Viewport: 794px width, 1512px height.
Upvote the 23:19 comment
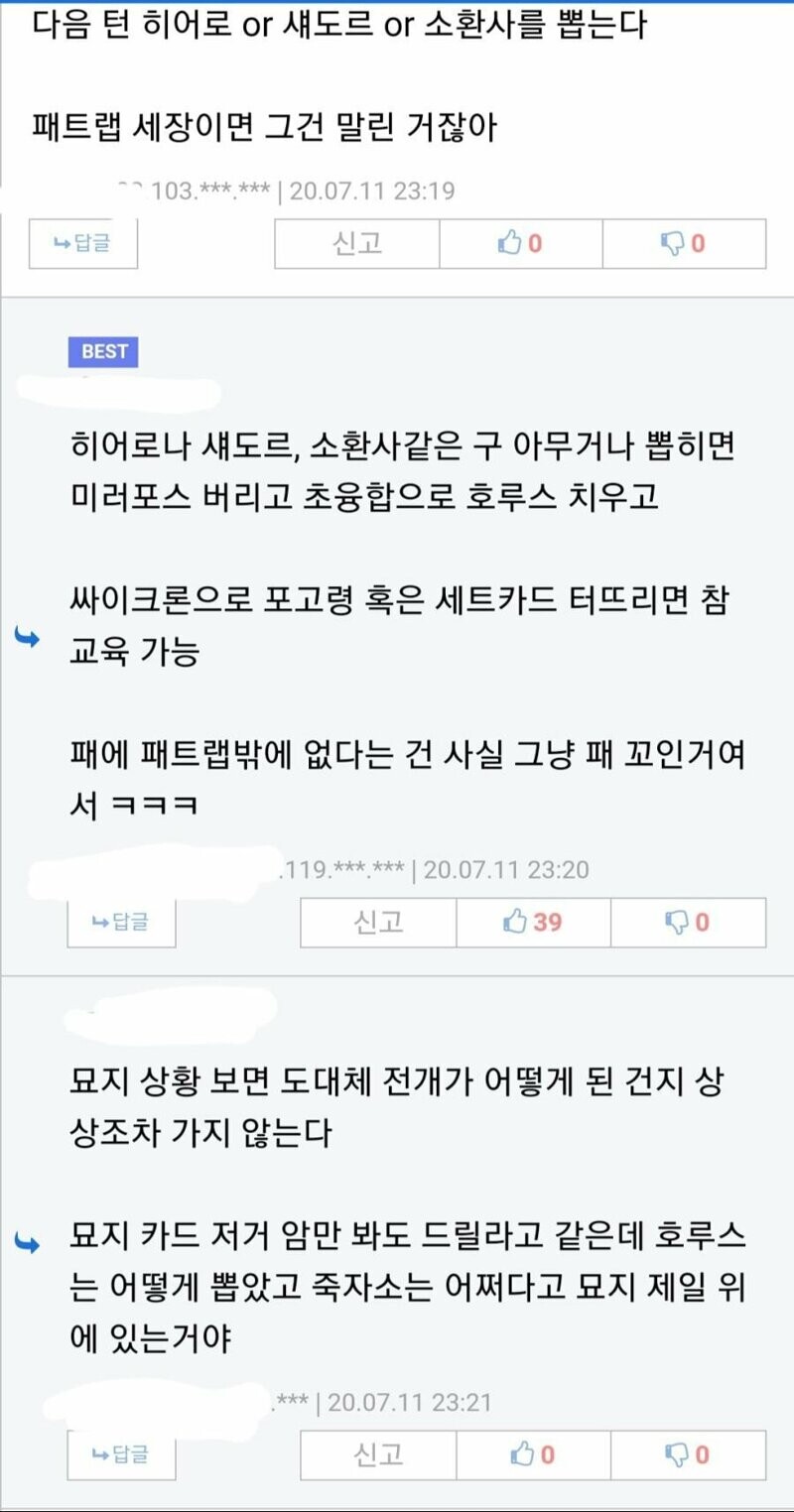click(520, 243)
